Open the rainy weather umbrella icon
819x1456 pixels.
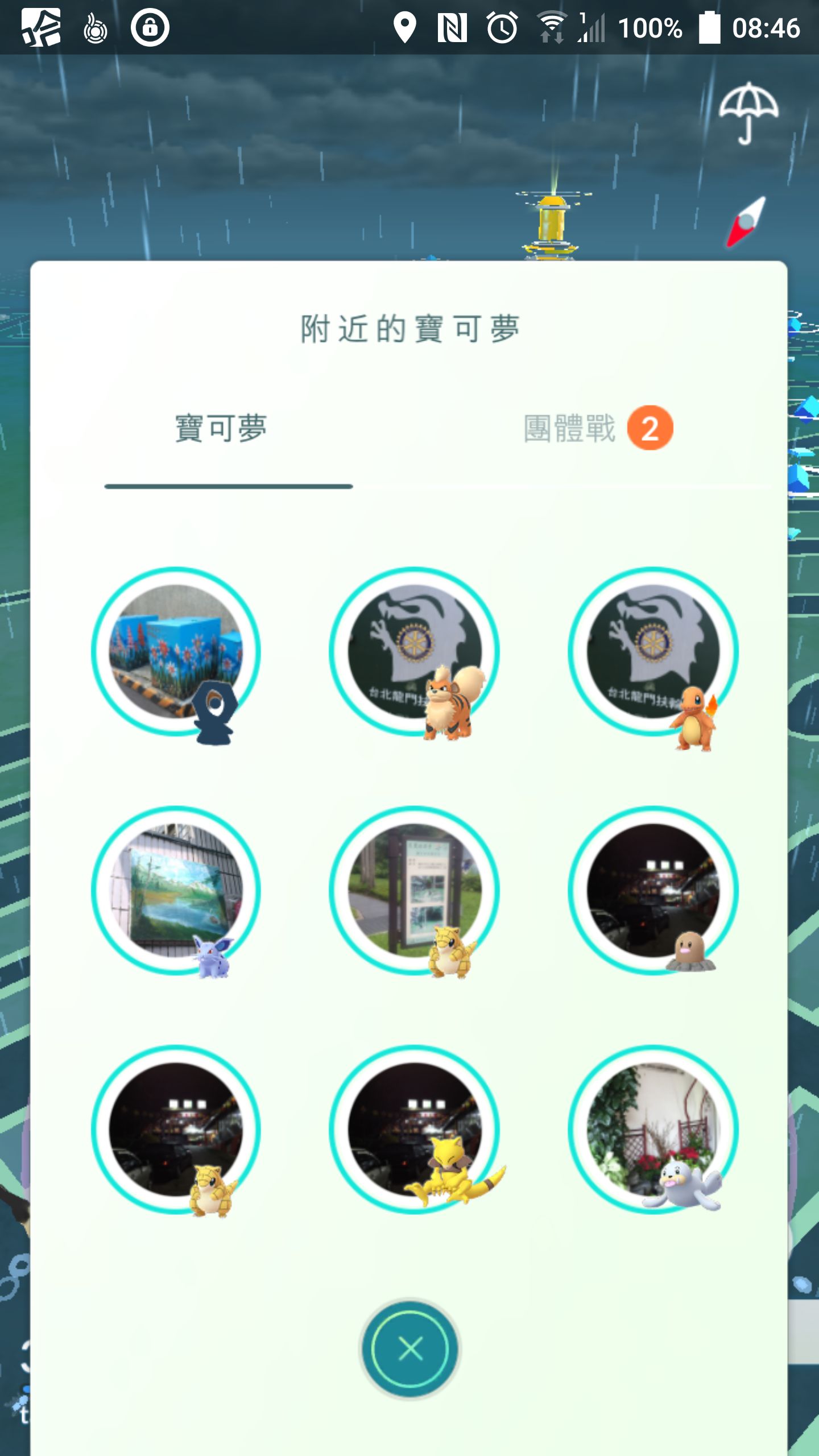(x=748, y=113)
